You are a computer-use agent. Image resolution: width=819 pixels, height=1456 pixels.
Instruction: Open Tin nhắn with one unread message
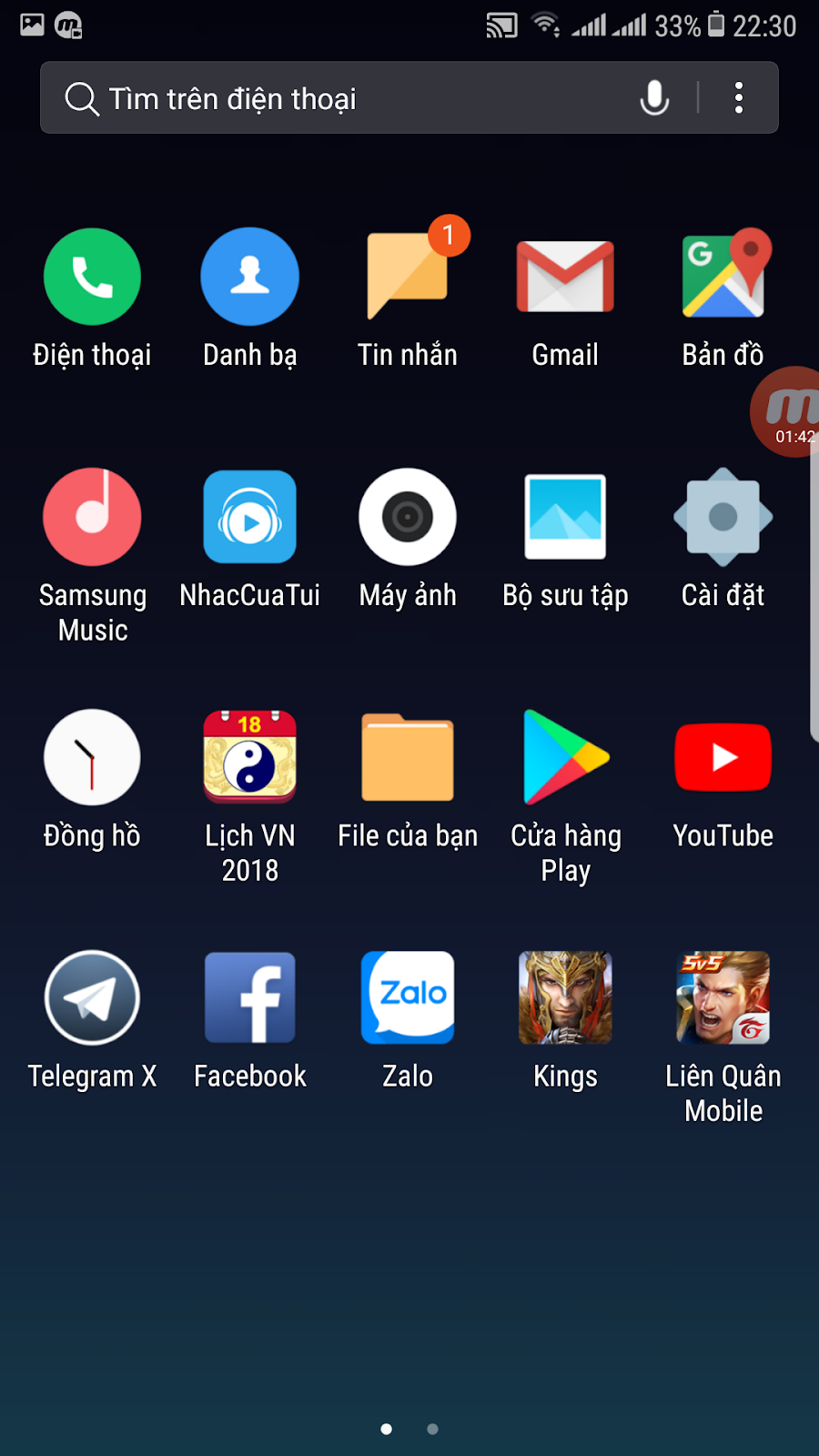click(408, 277)
